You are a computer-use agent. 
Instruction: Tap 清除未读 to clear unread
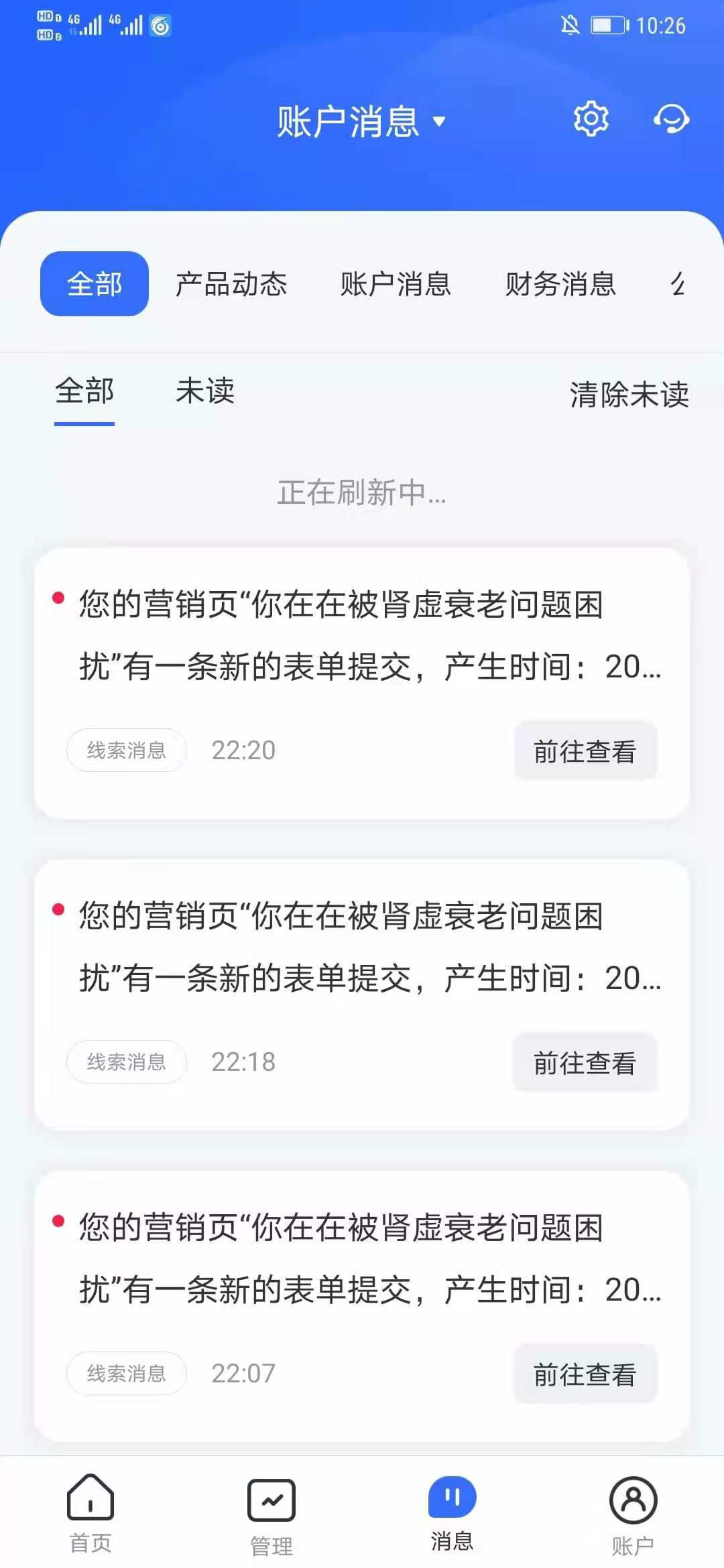pos(629,394)
